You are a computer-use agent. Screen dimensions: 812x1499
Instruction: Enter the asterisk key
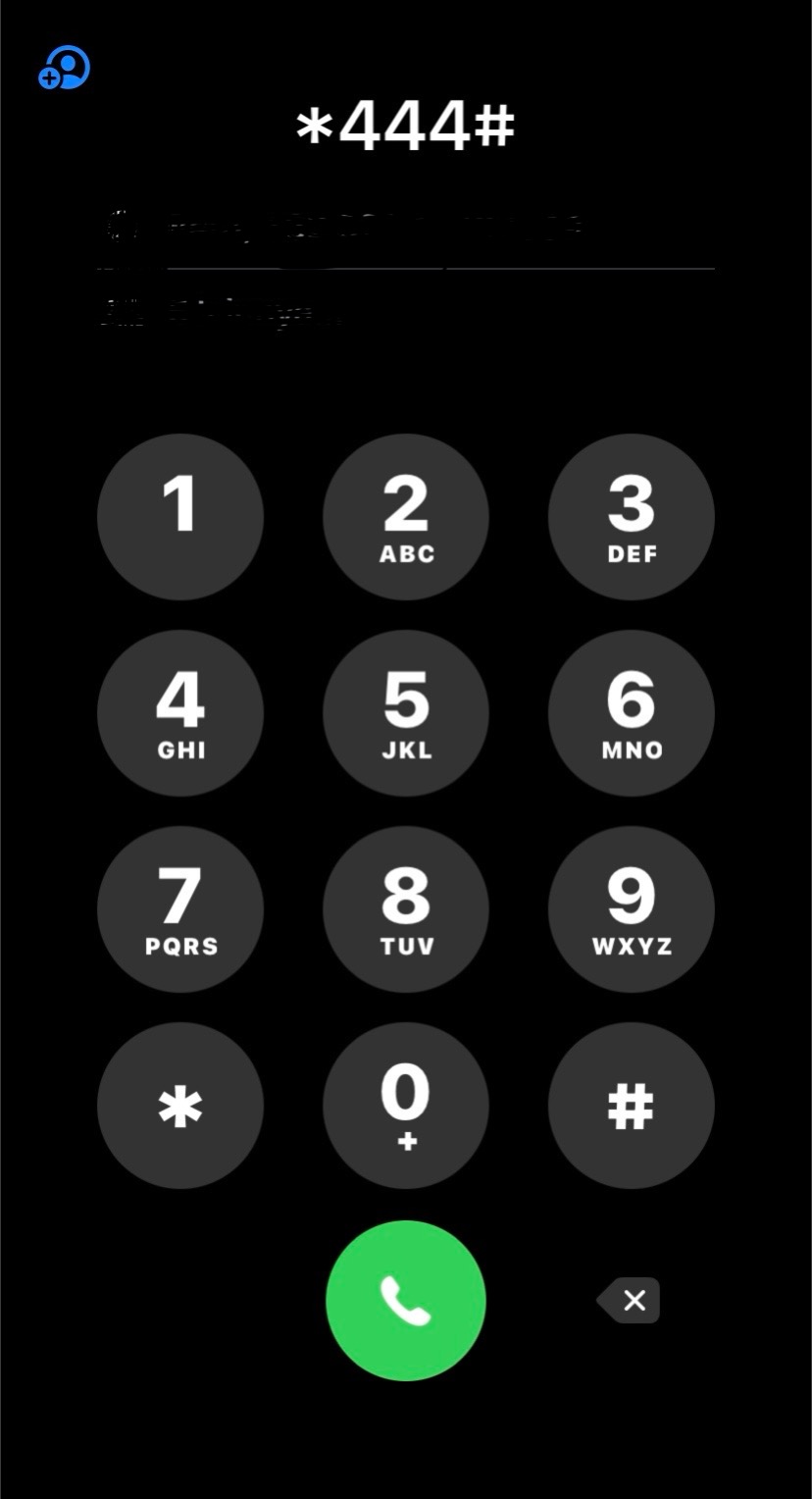[180, 1106]
